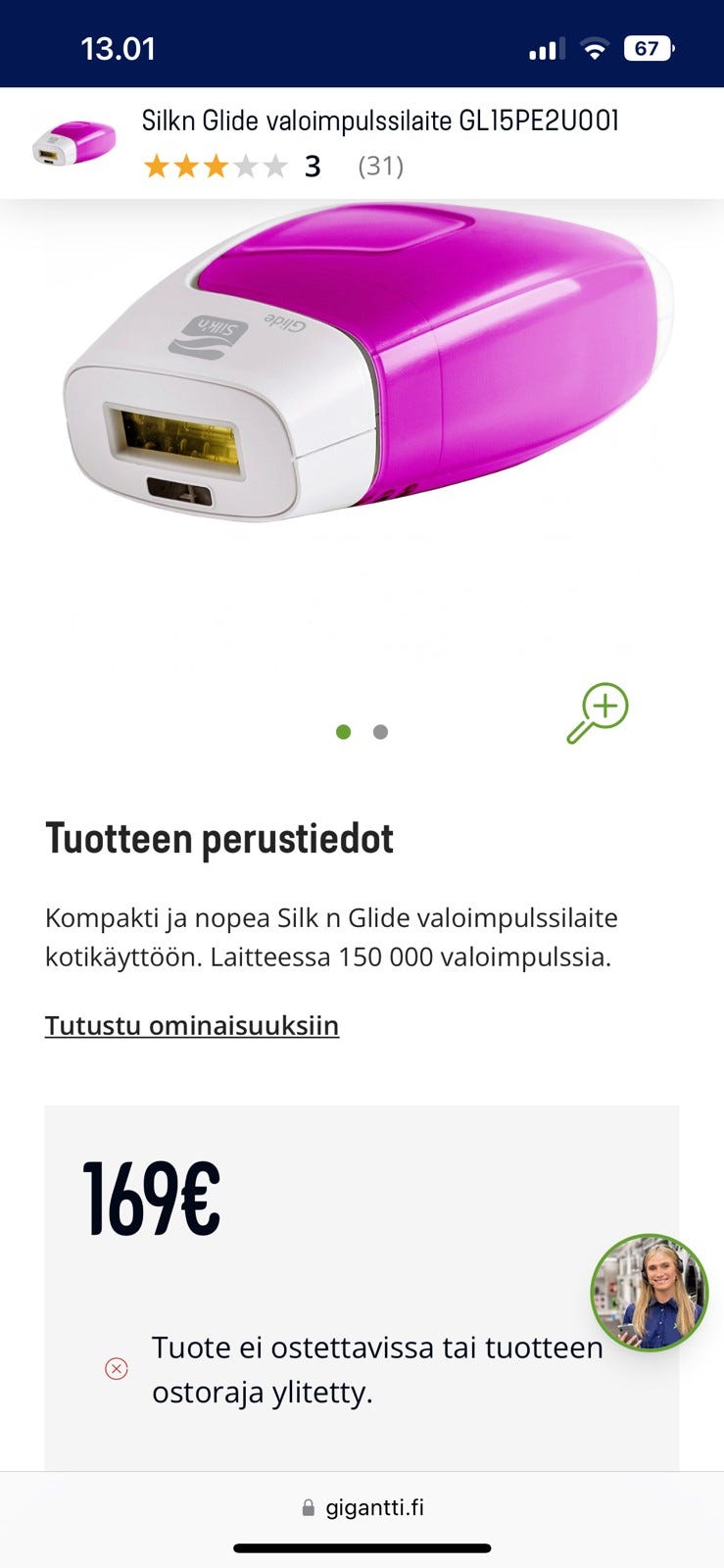Viewport: 724px width, 1568px height.
Task: Click the rating score number 3
Action: 312,166
